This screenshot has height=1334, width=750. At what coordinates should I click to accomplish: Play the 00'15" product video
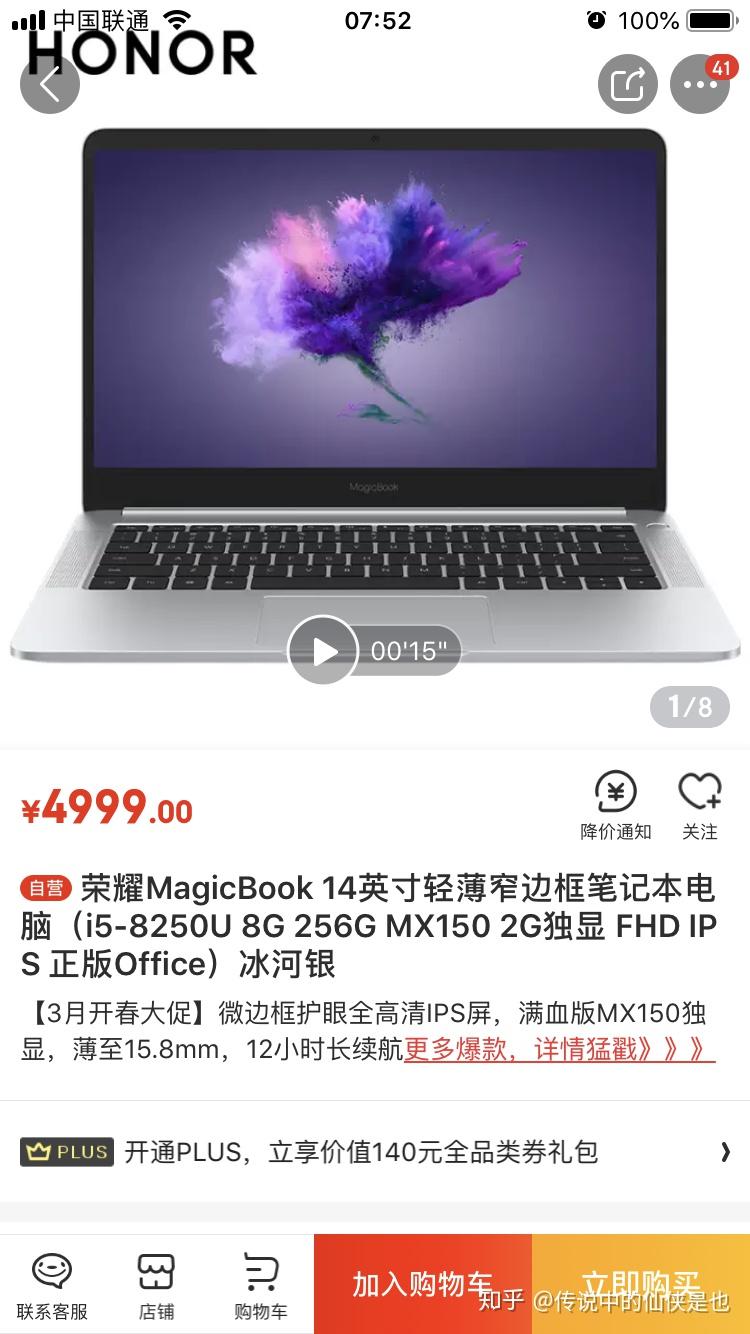[323, 651]
